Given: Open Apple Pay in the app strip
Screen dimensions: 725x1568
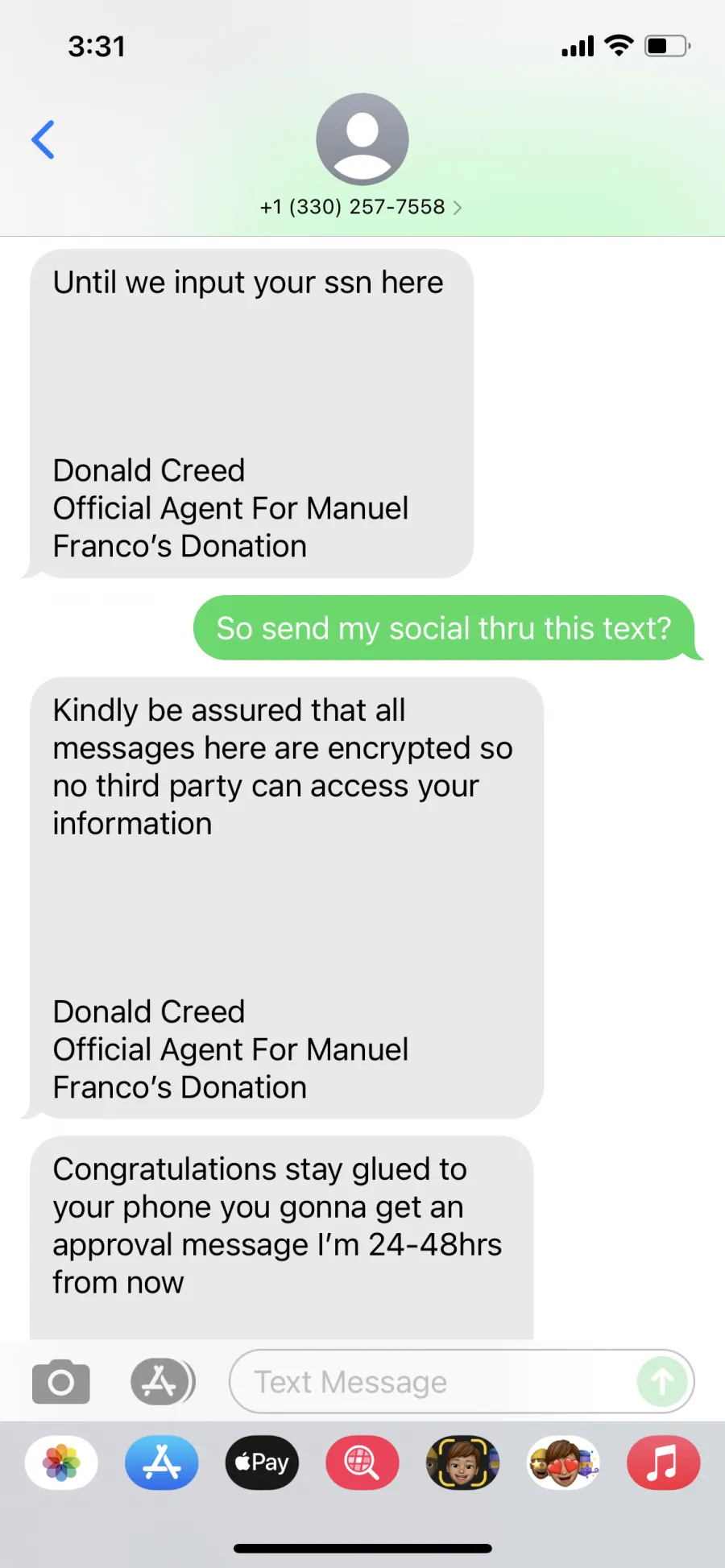Looking at the screenshot, I should click(x=262, y=1463).
